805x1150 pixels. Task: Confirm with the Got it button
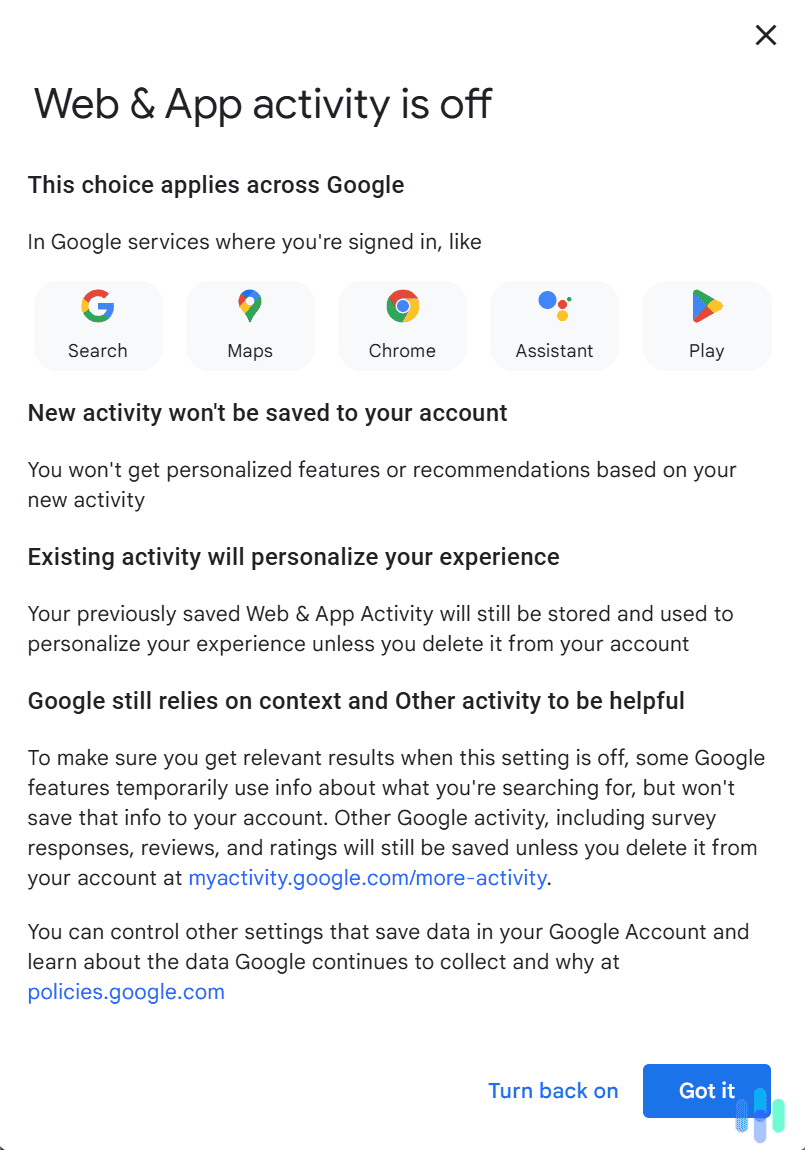coord(706,1090)
